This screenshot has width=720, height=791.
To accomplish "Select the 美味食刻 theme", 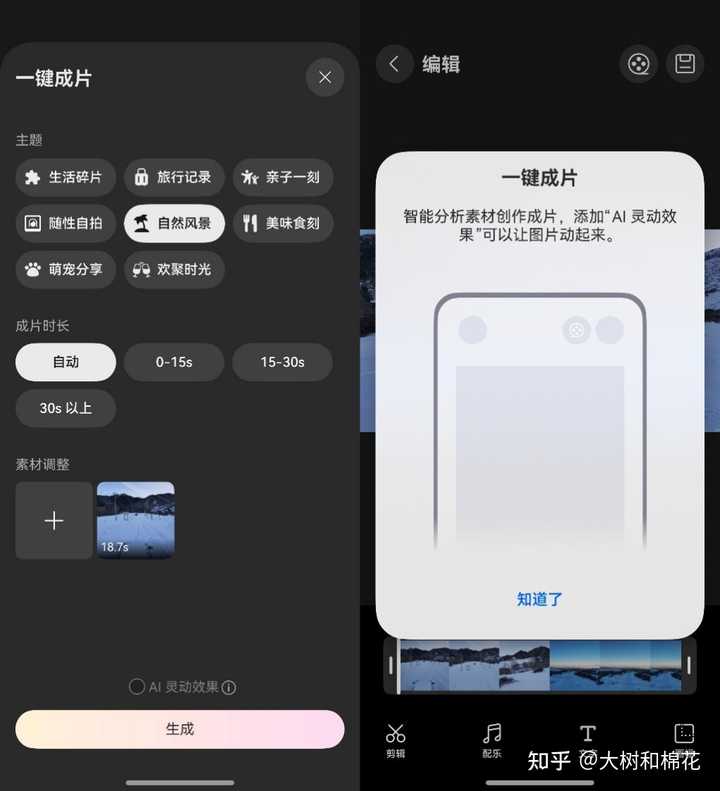I will (282, 223).
